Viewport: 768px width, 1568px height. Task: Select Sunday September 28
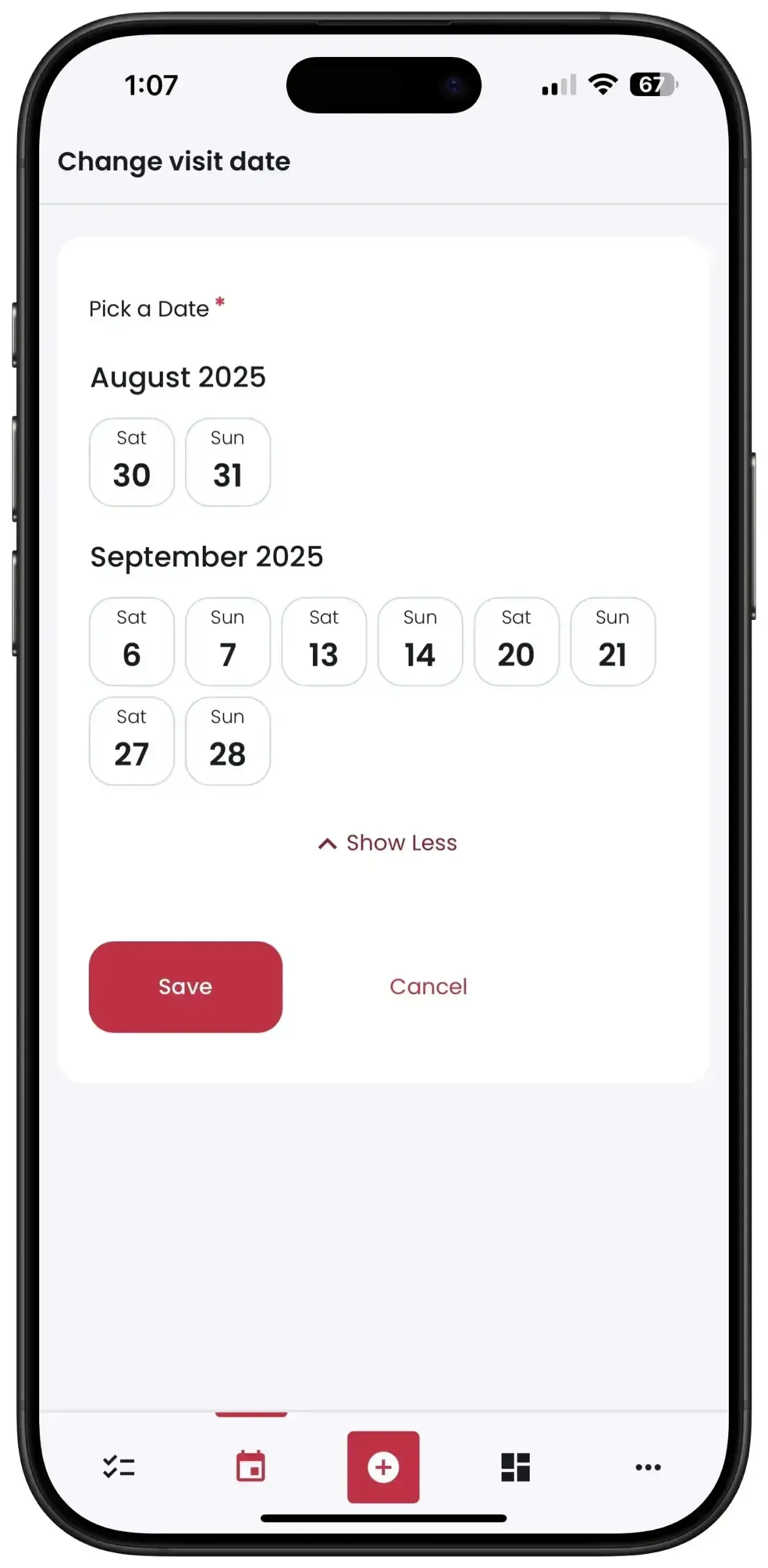click(227, 741)
